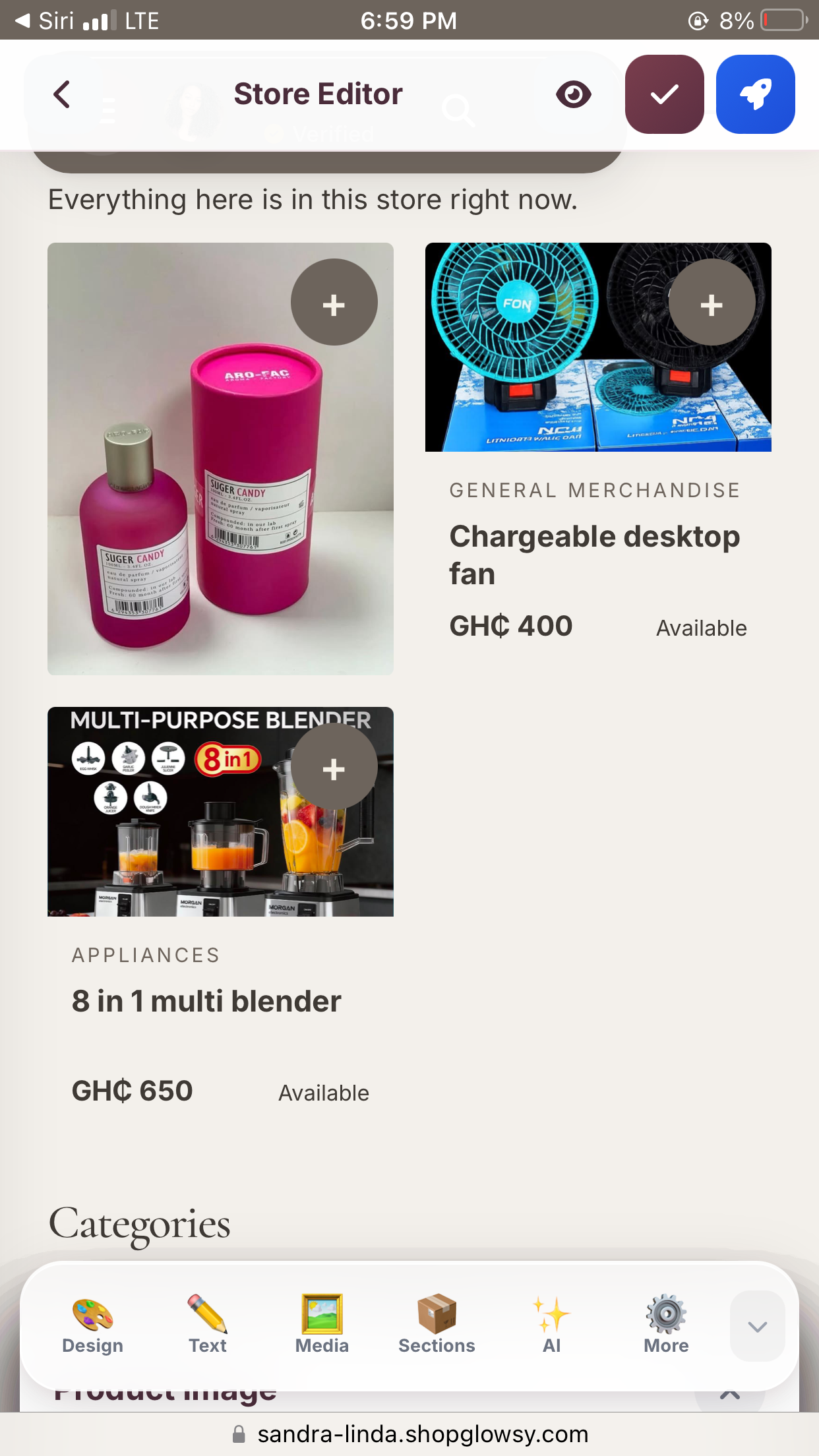This screenshot has width=819, height=1456.
Task: Publish the store with the rocket button
Action: [756, 94]
